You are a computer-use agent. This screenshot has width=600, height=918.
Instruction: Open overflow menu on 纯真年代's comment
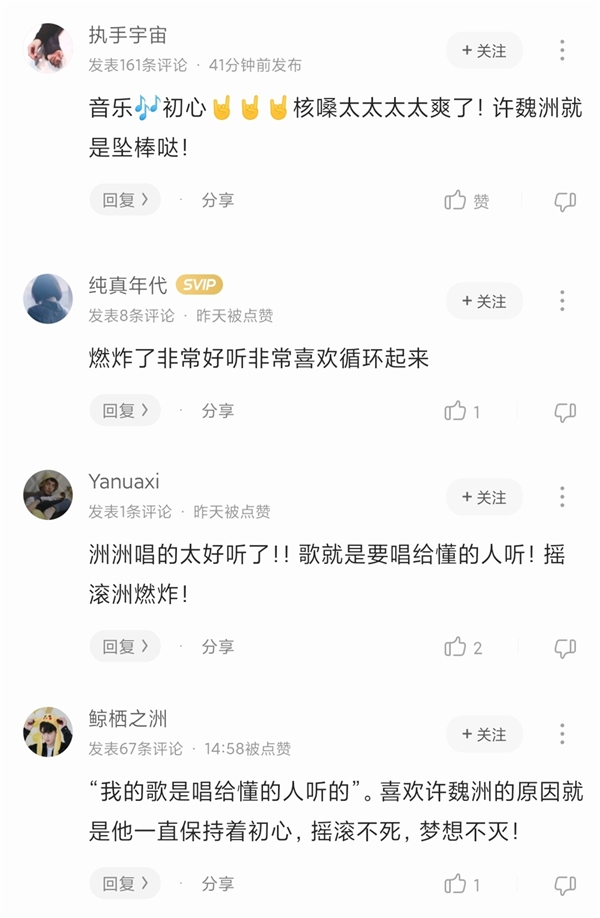click(562, 301)
